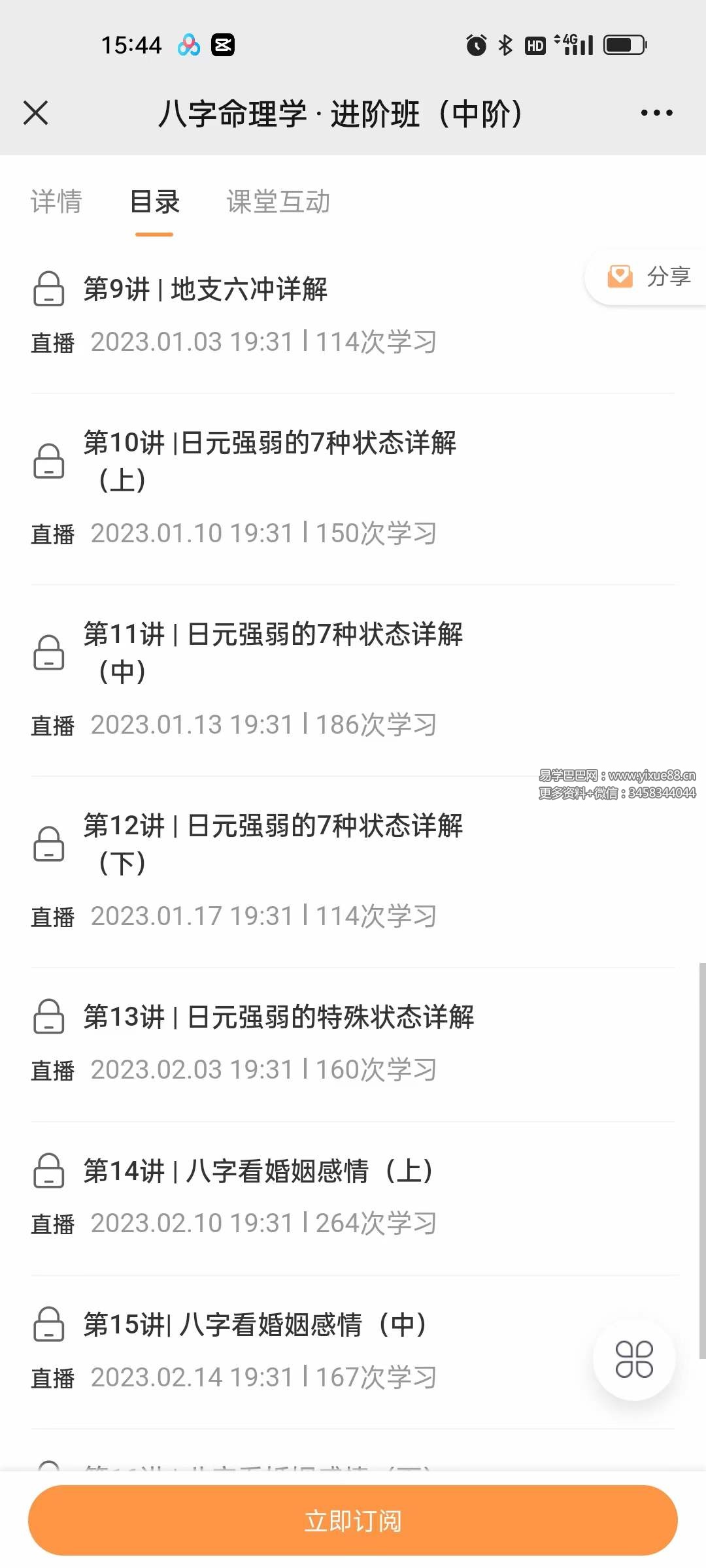Tap the lock icon for 第12讲 lecture

(49, 844)
